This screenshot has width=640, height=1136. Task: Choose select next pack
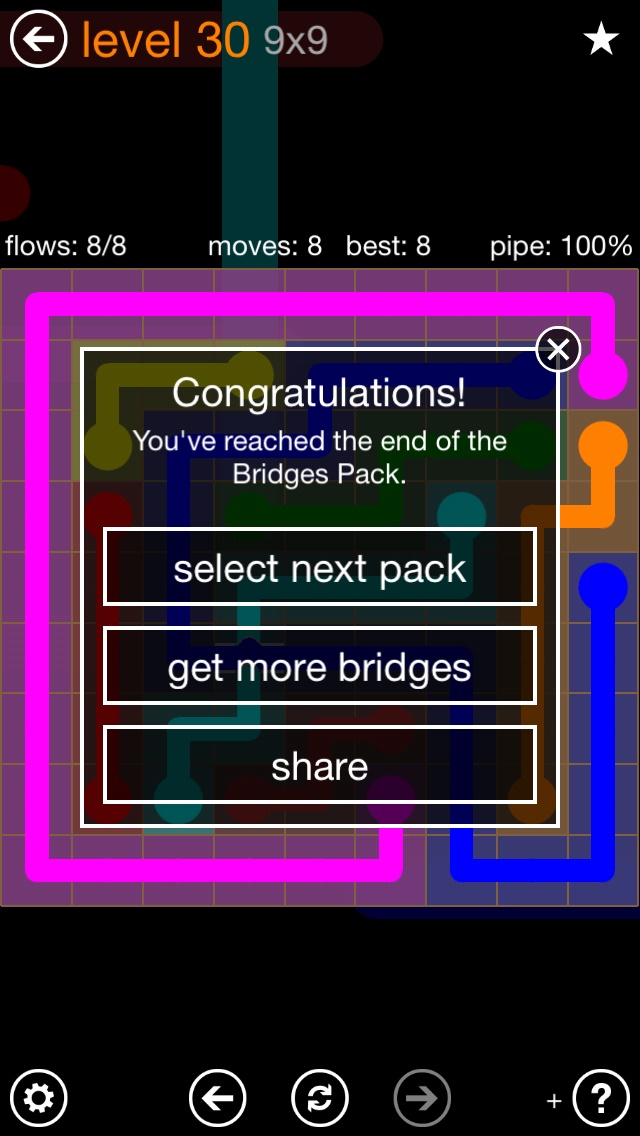tap(320, 567)
